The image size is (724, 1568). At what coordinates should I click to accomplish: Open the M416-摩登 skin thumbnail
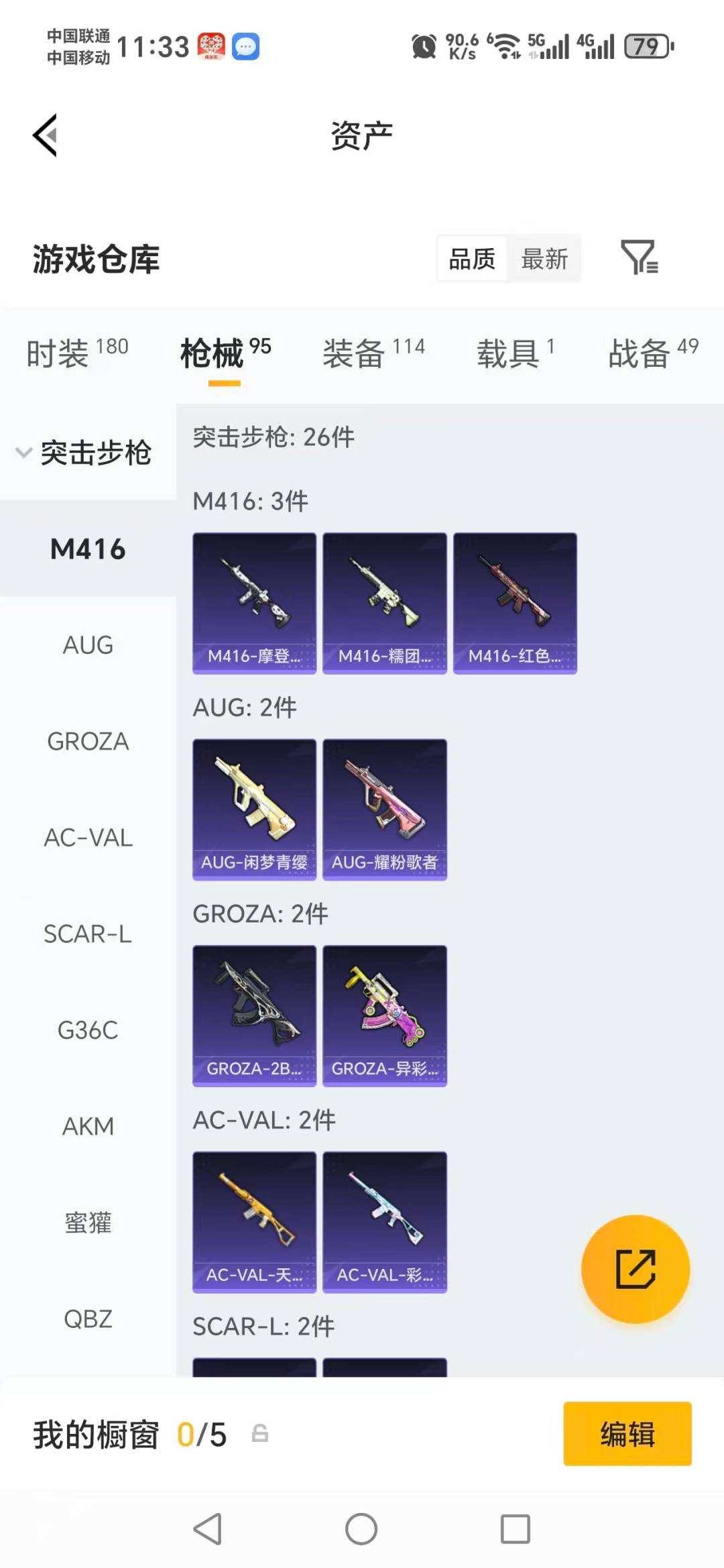(x=253, y=602)
